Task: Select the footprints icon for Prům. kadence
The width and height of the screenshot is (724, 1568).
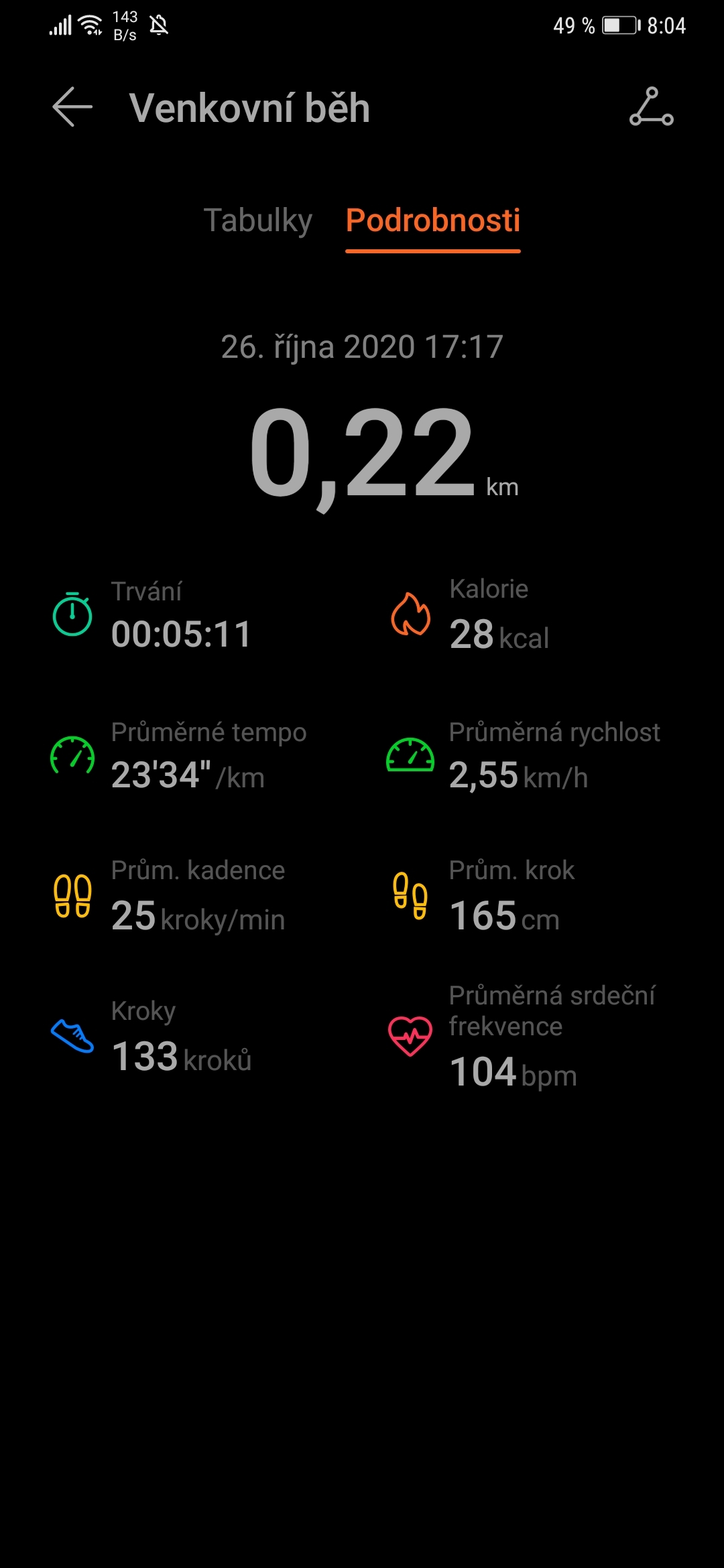Action: 74,898
